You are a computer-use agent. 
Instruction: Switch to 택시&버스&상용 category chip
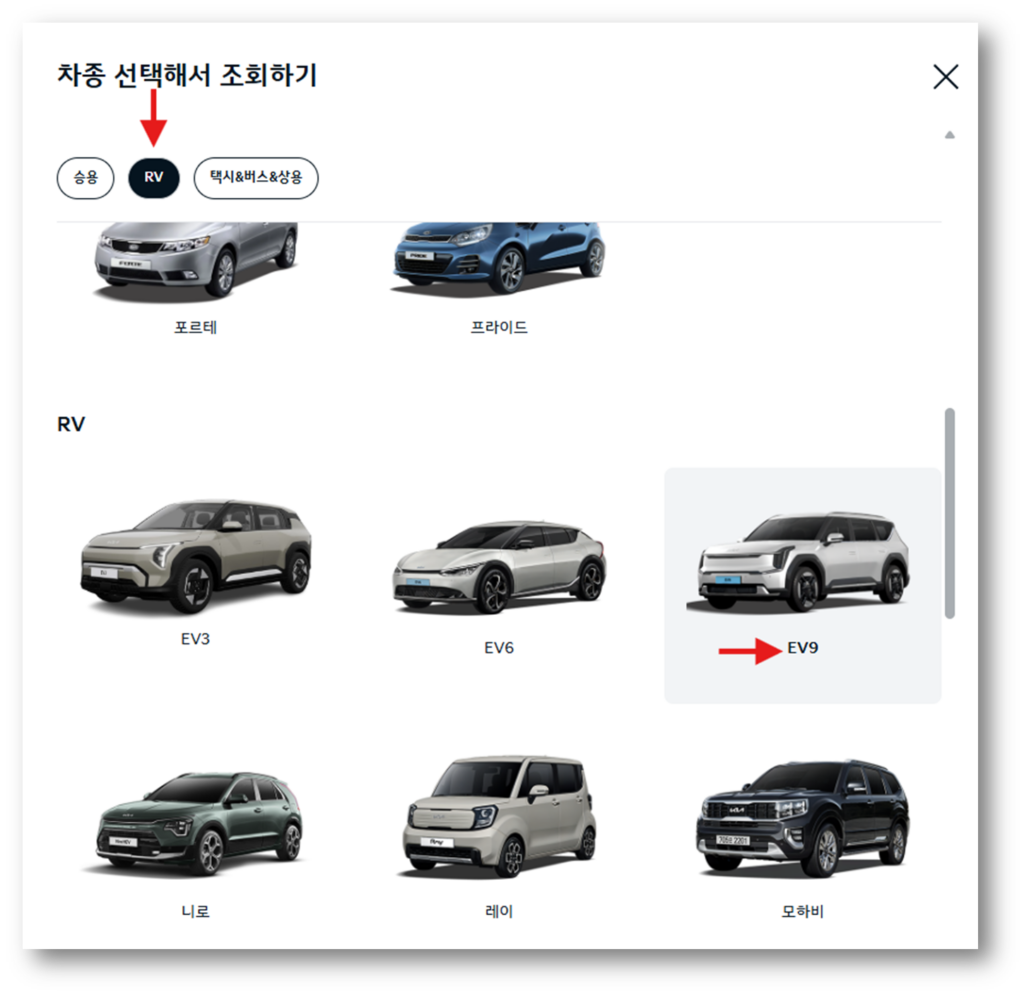pos(256,178)
